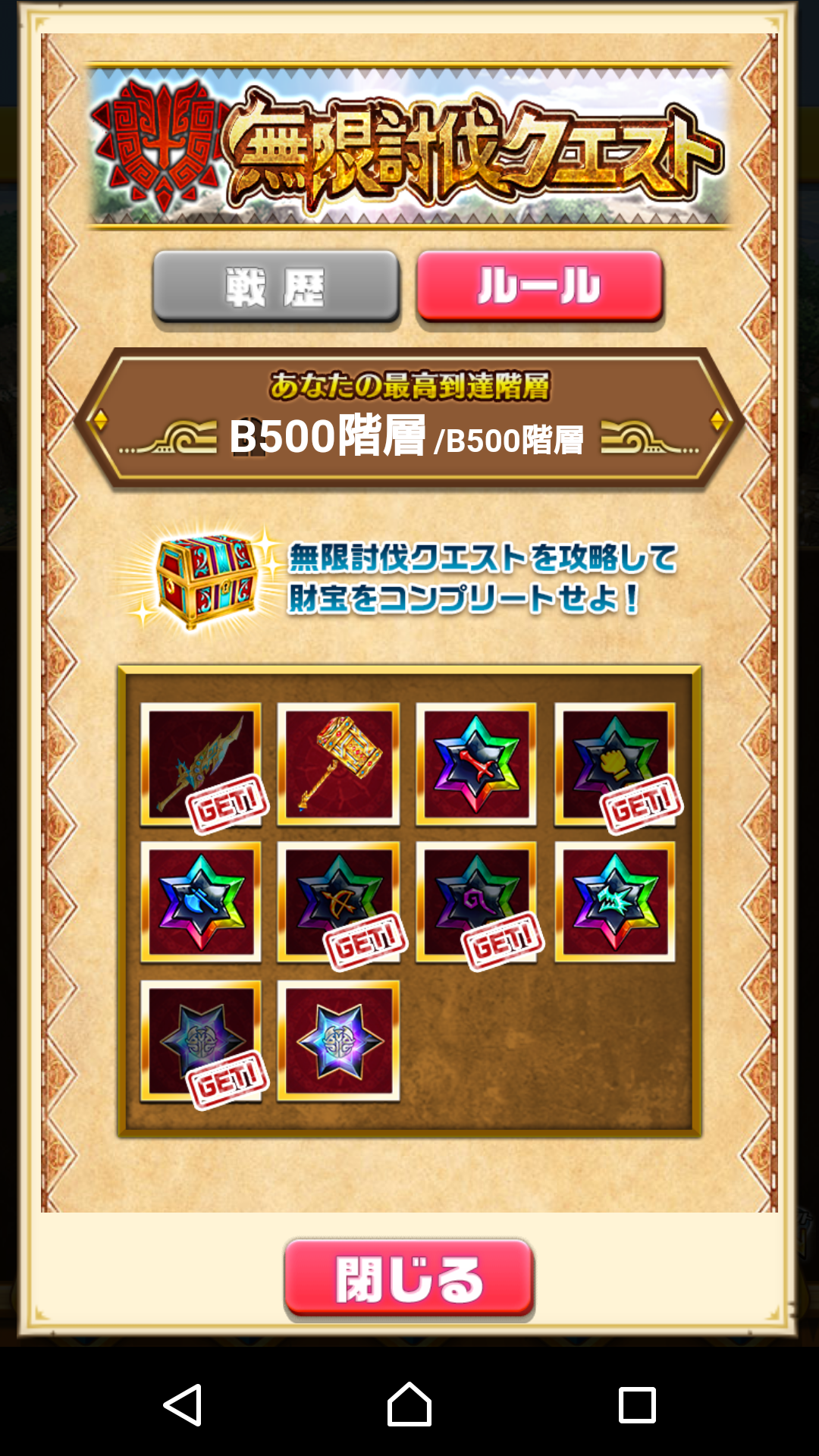Image resolution: width=819 pixels, height=1456 pixels.
Task: View the golden hammer treasure
Action: point(338,764)
